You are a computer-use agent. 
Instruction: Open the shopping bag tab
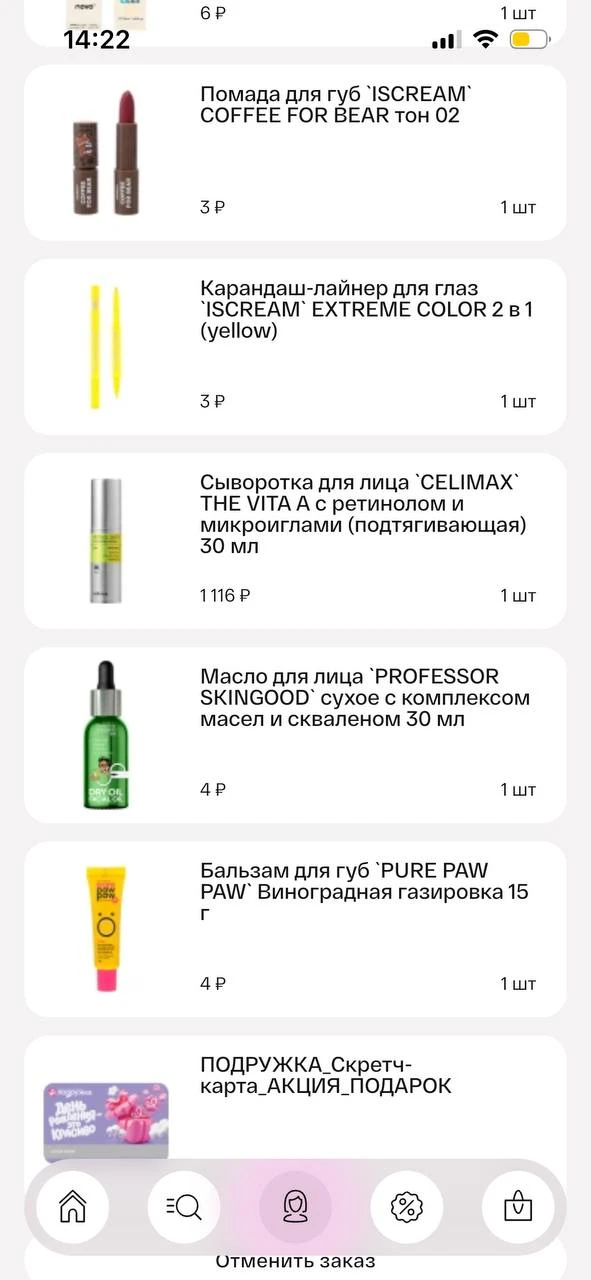[x=518, y=1206]
